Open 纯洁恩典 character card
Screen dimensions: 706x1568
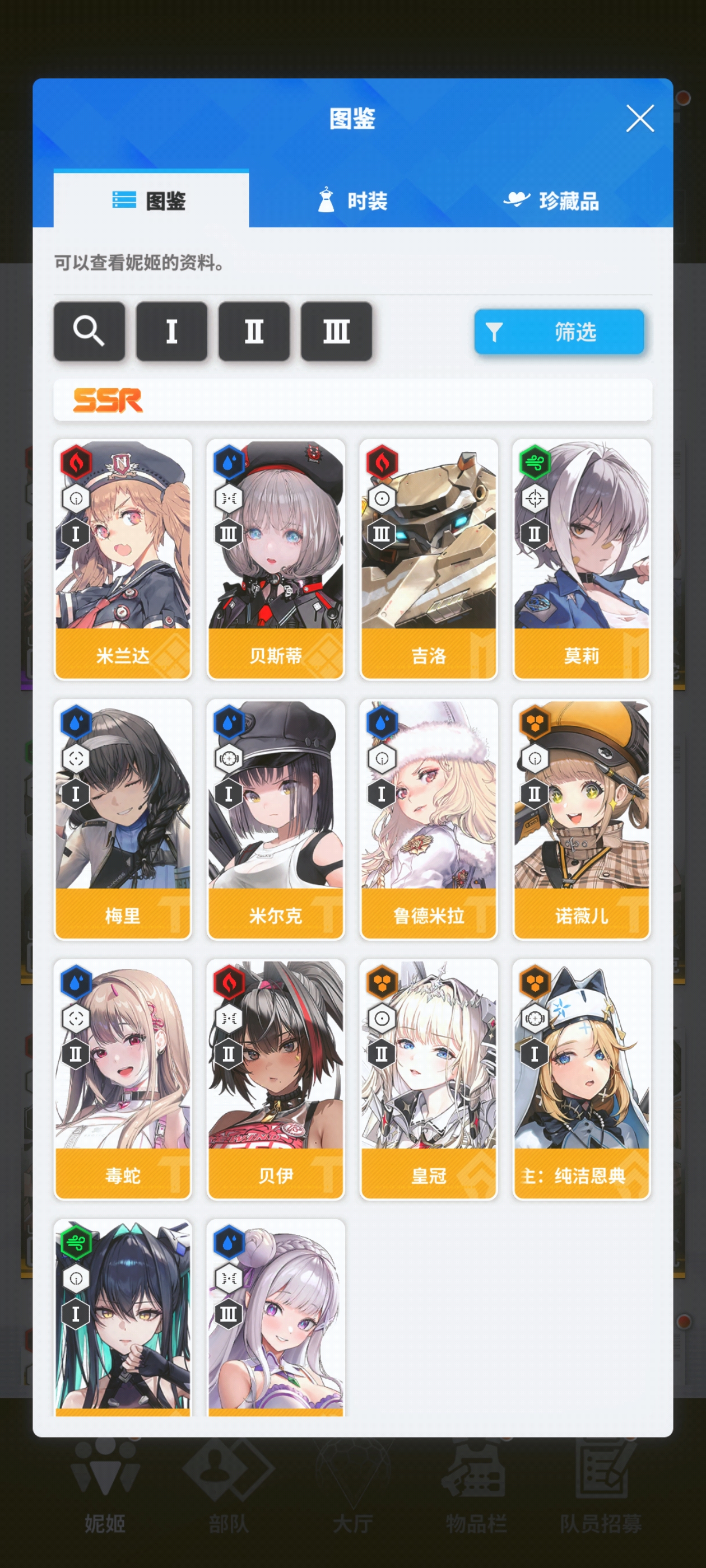click(x=581, y=1078)
